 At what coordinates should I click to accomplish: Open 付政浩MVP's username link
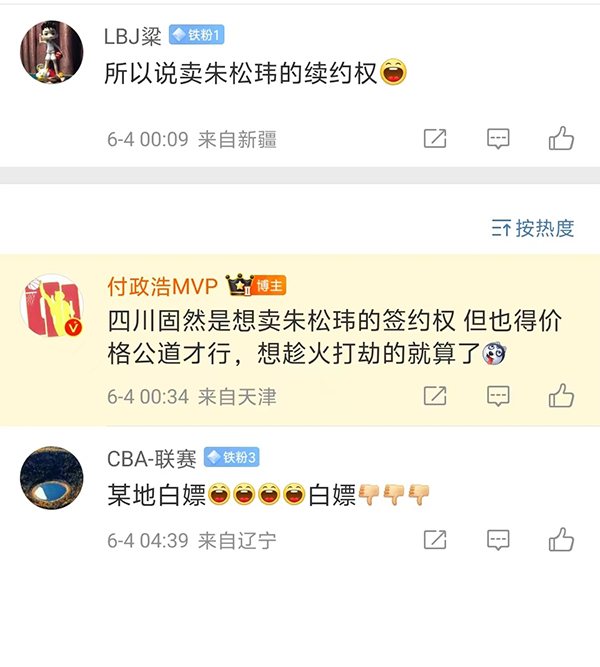(162, 287)
